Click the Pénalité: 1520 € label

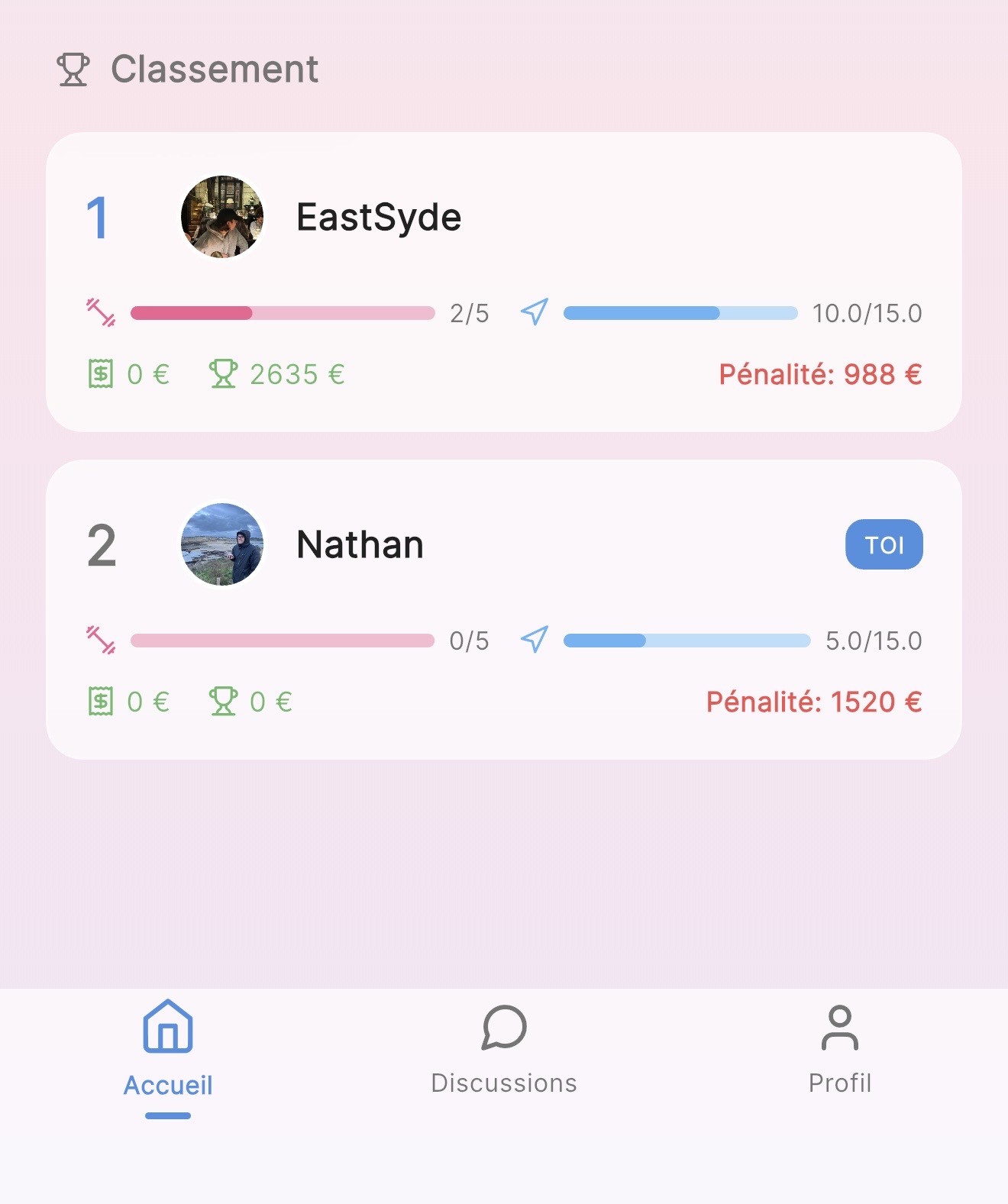(814, 701)
